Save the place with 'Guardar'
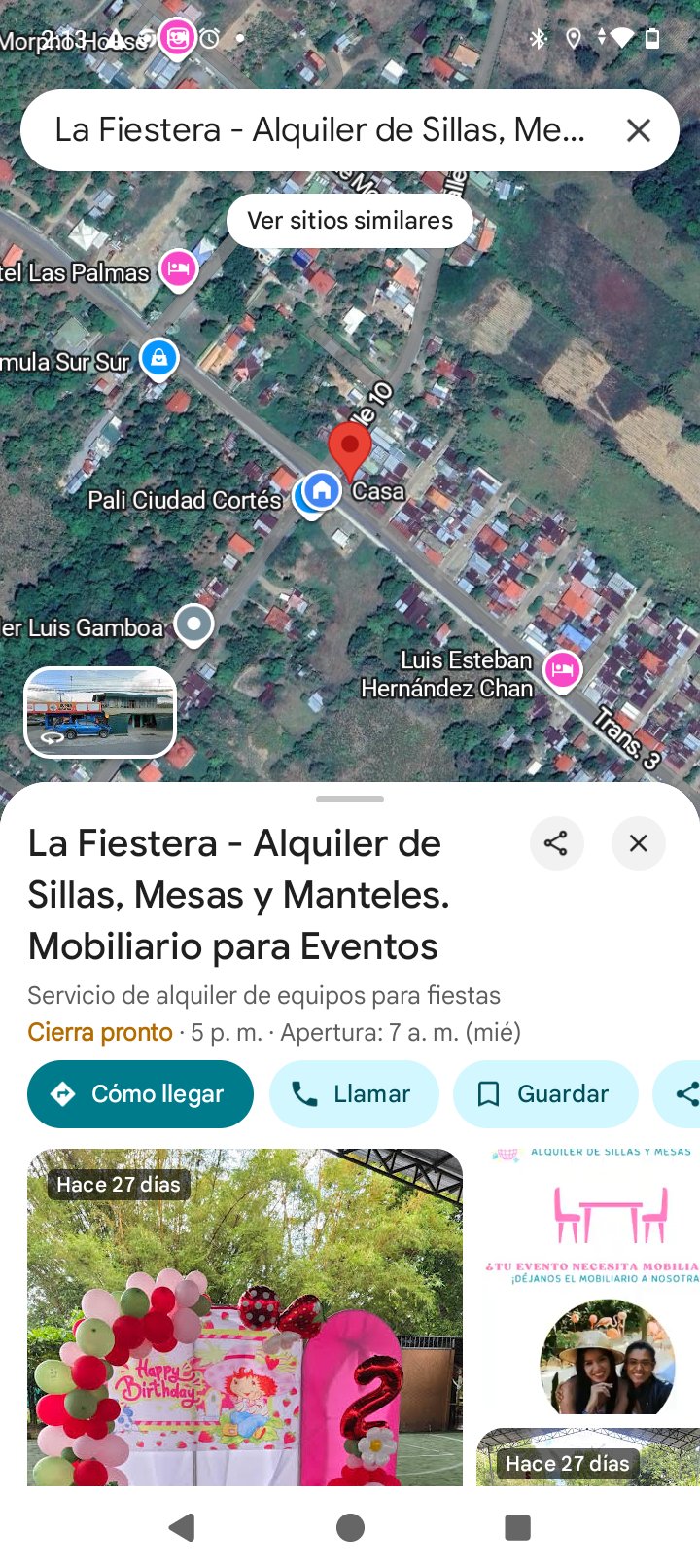The width and height of the screenshot is (700, 1568). click(545, 1094)
